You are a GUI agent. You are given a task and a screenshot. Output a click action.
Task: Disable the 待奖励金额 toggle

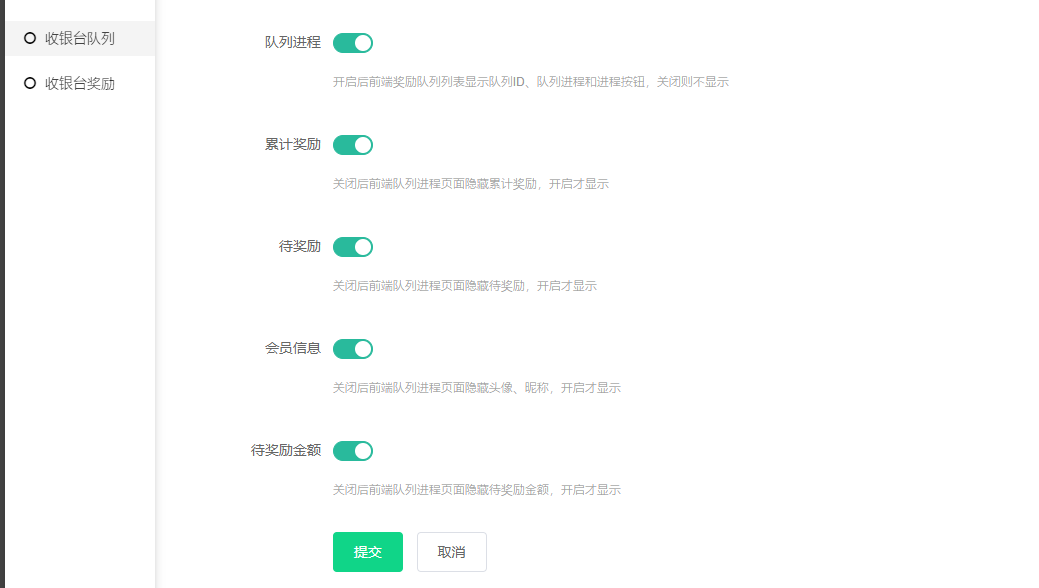pyautogui.click(x=353, y=451)
